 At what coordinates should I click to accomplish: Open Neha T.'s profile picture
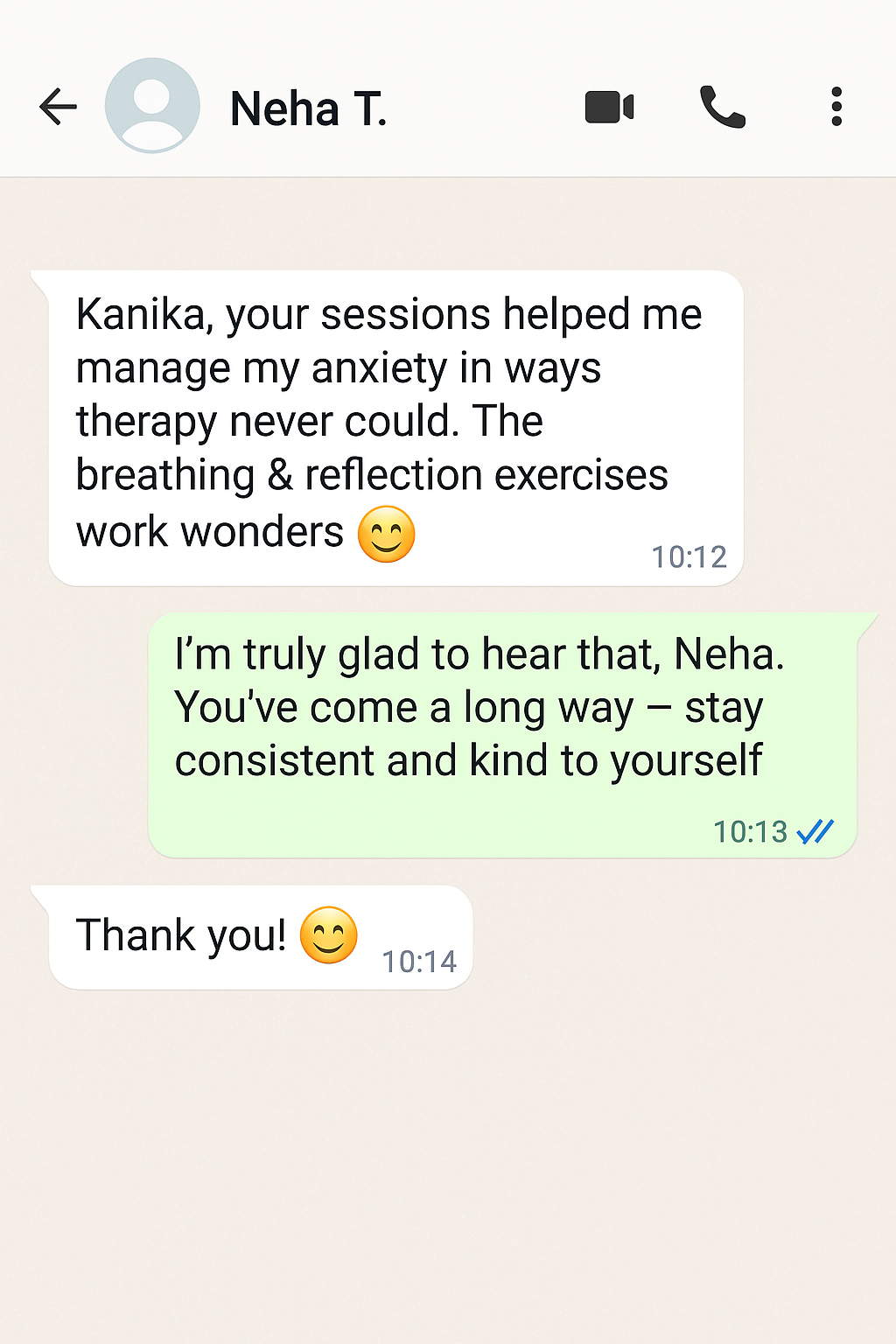(x=152, y=106)
